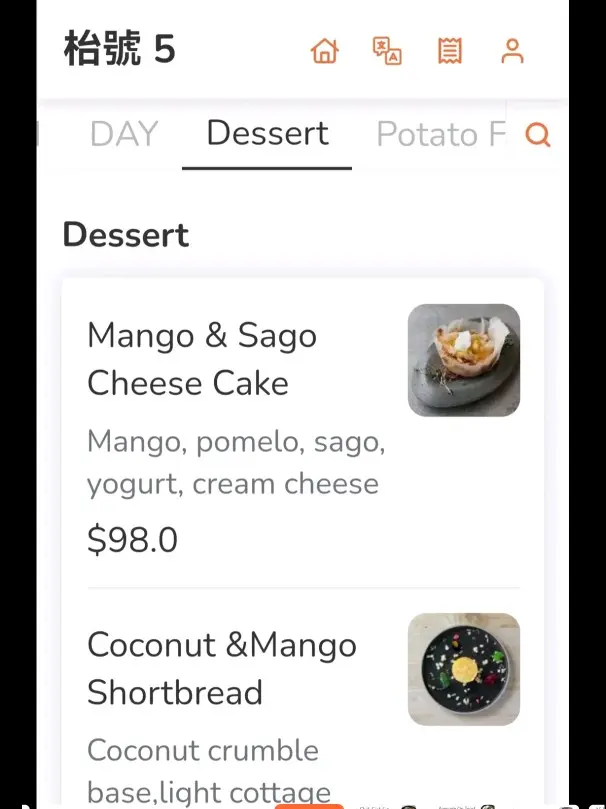Select the Dessert tab
This screenshot has width=606, height=809.
point(267,134)
